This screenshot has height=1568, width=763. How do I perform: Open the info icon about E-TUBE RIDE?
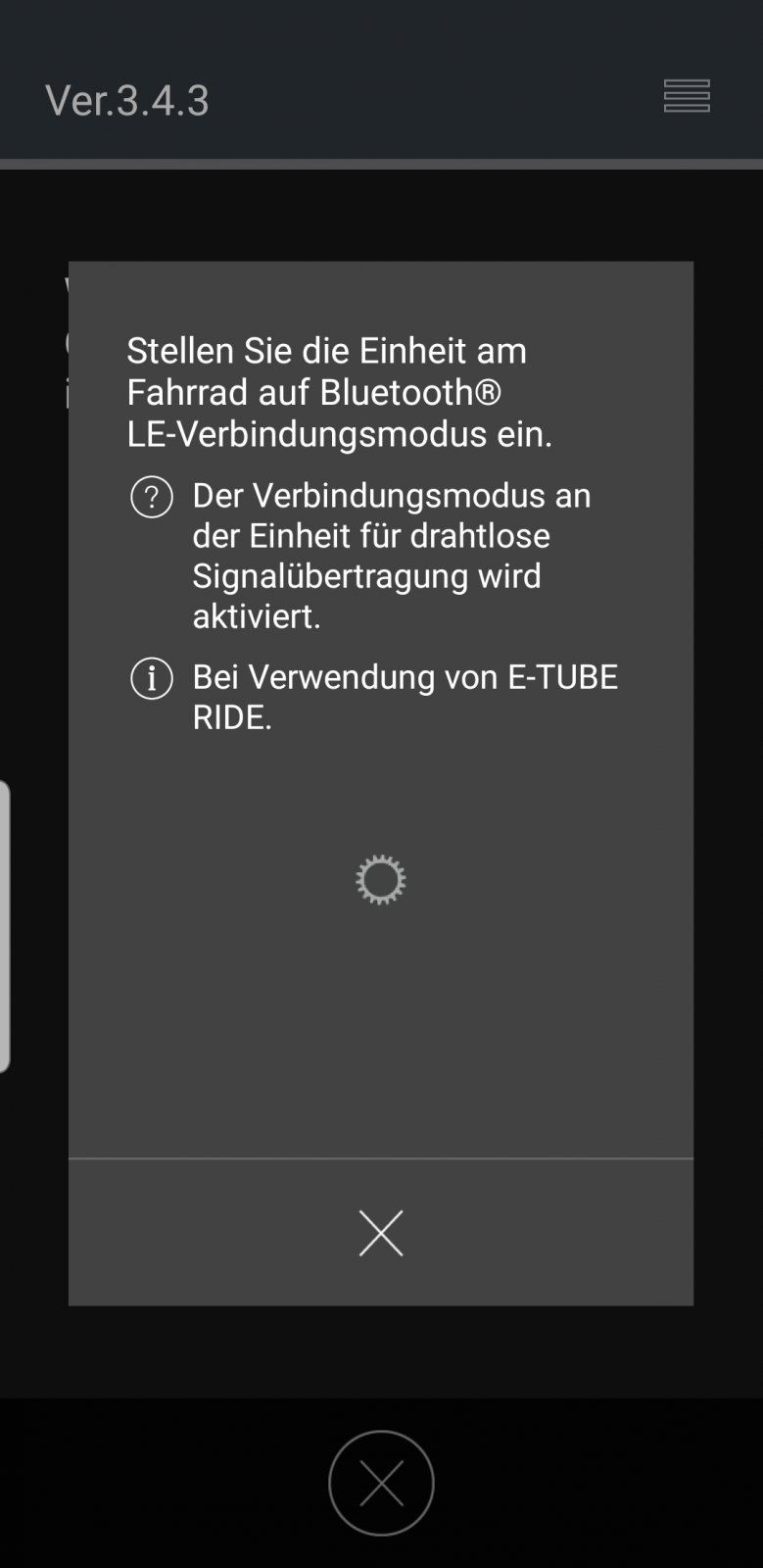[152, 678]
